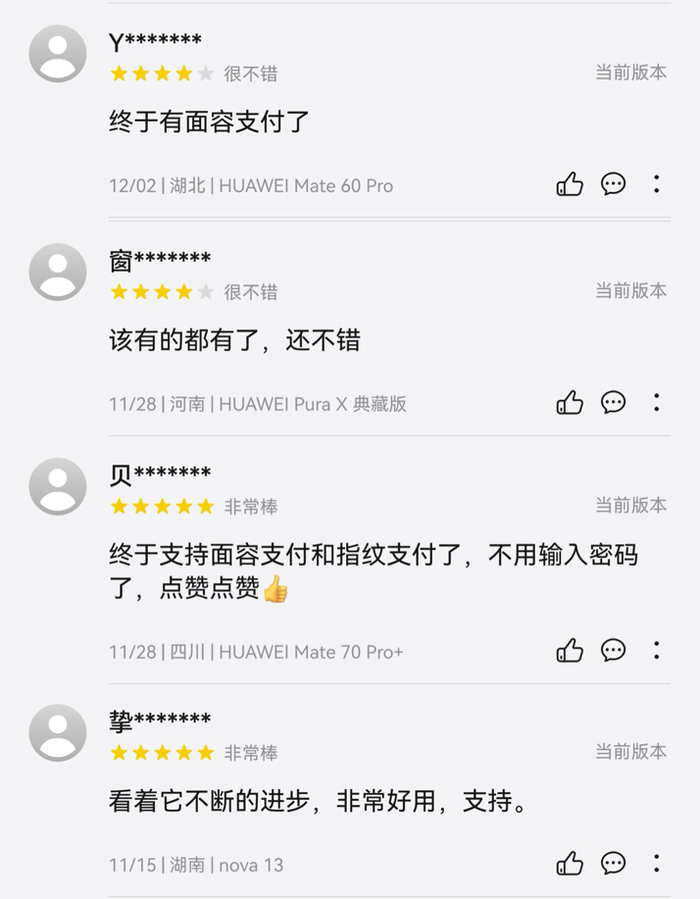700x899 pixels.
Task: Like the review by 窗*******
Action: [570, 402]
